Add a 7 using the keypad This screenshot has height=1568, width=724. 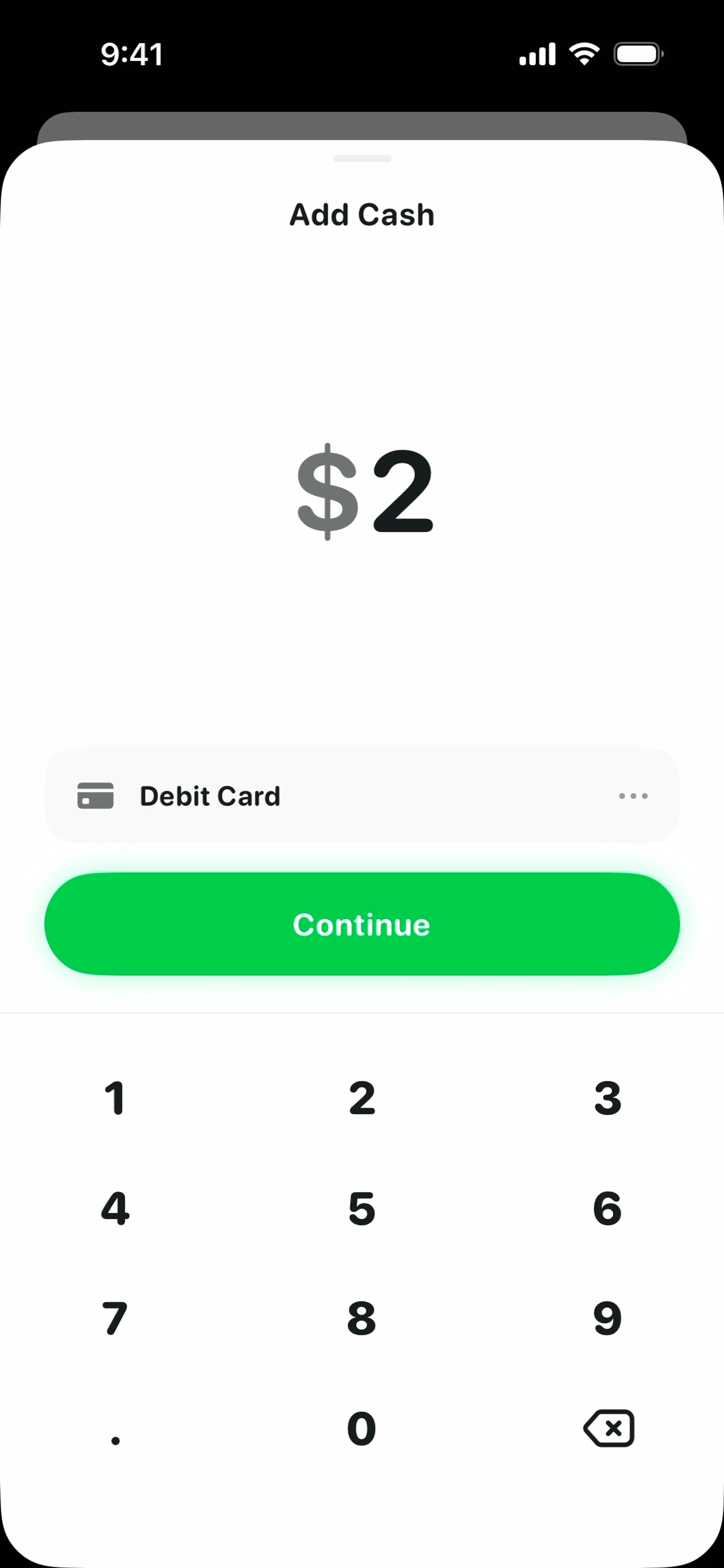[115, 1318]
